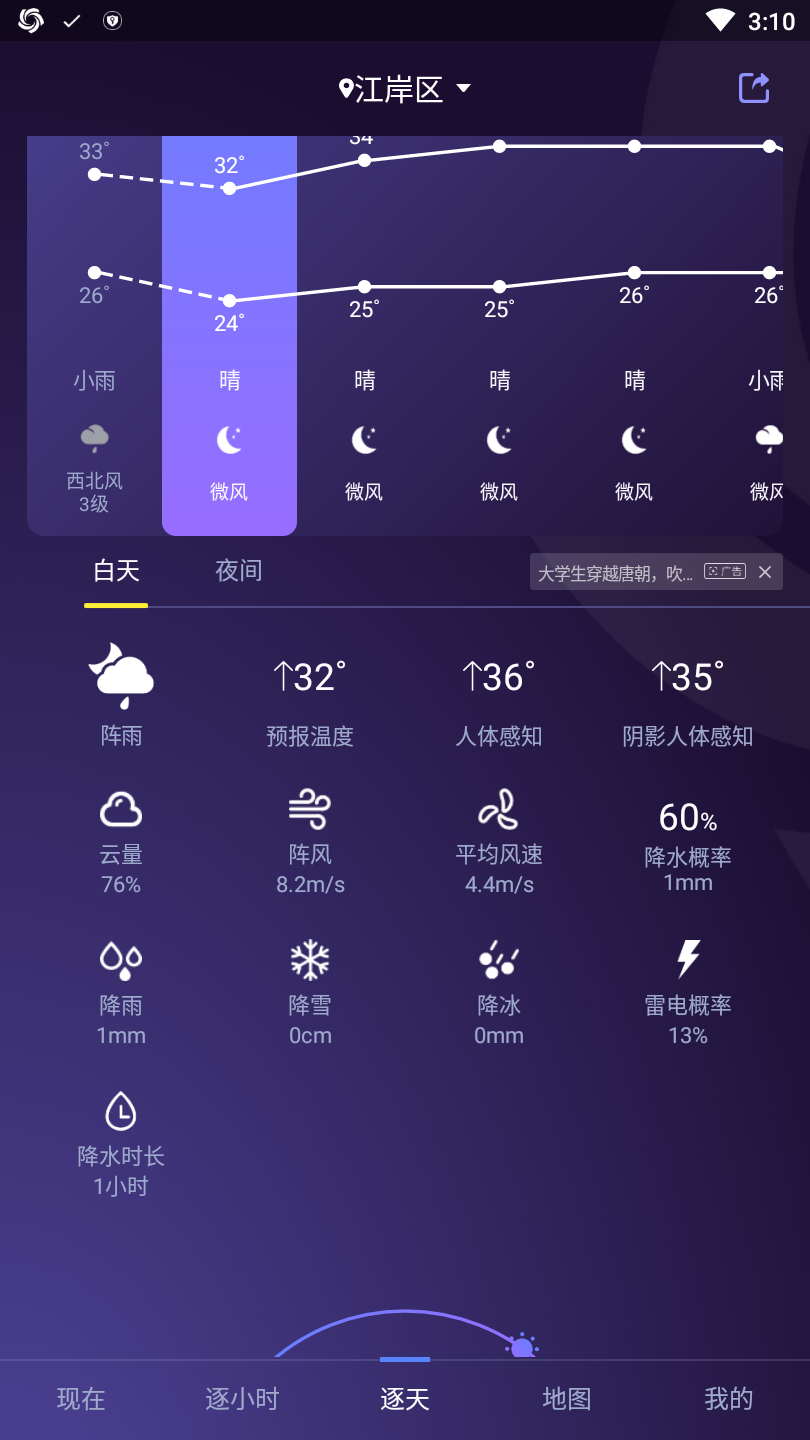Select the cloud cover (云量) icon

[120, 808]
